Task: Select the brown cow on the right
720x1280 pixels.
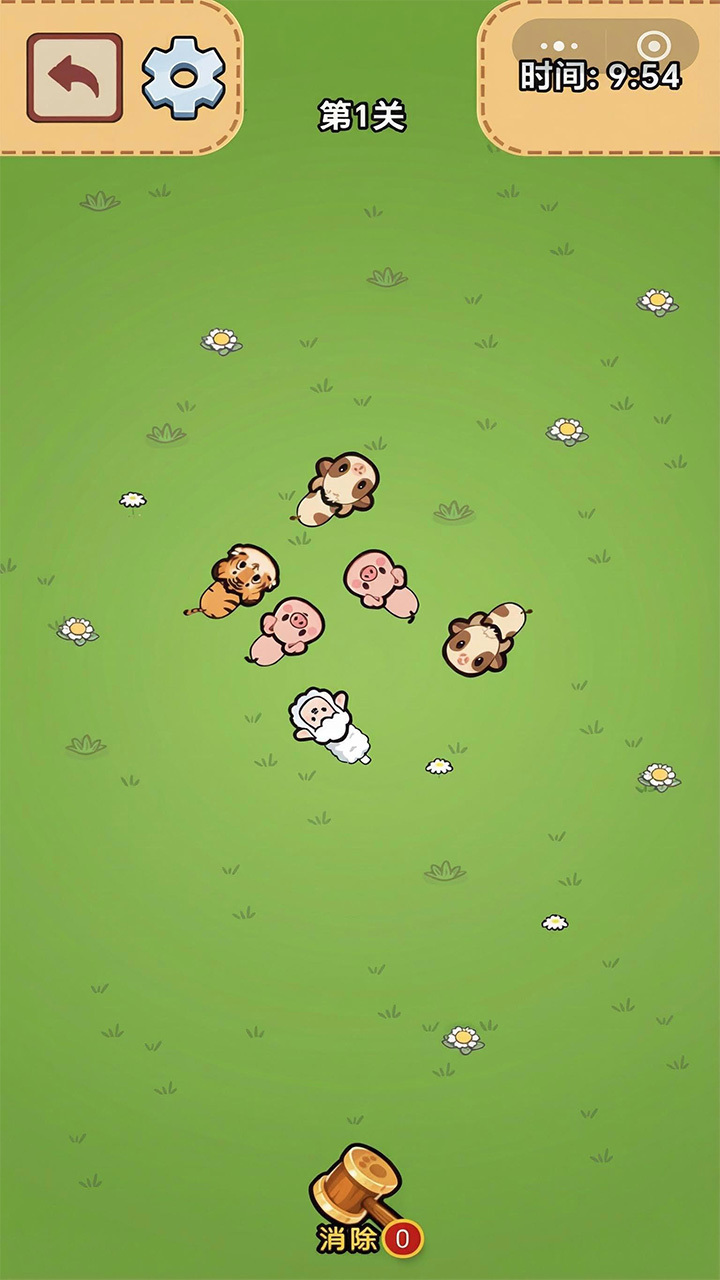Action: [x=482, y=638]
